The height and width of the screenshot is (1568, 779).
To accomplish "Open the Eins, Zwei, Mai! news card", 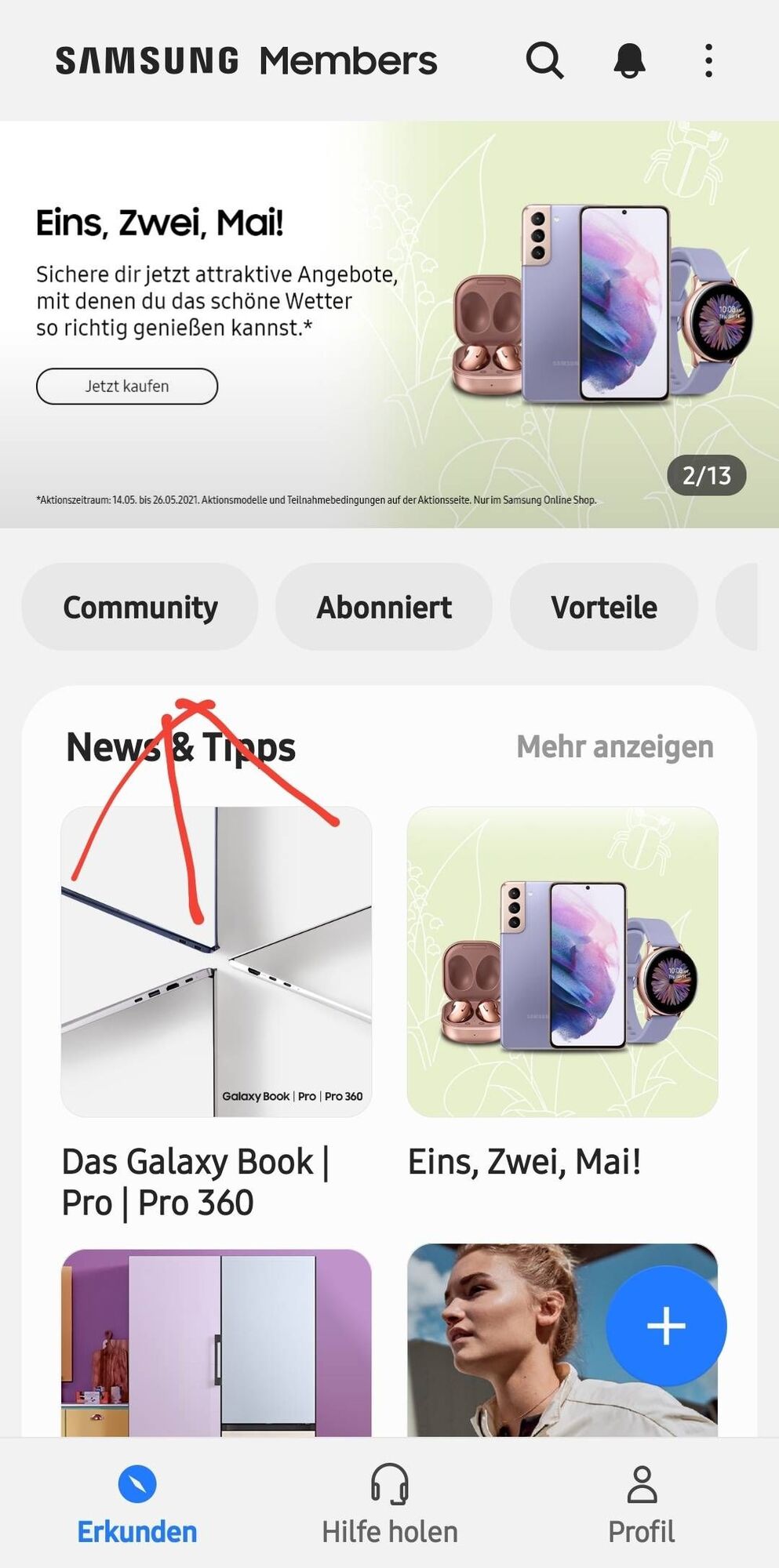I will click(562, 961).
